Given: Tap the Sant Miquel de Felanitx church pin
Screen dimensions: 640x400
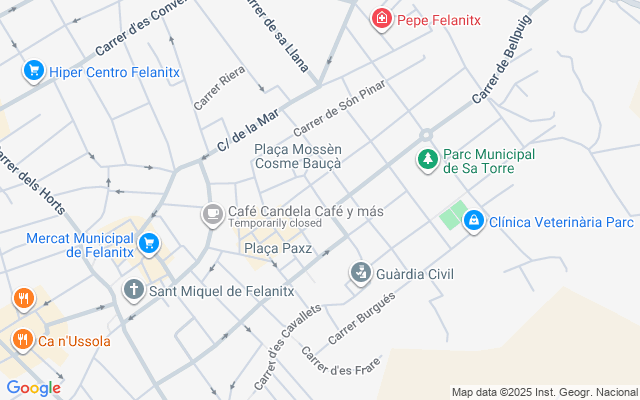Looking at the screenshot, I should pyautogui.click(x=133, y=290).
